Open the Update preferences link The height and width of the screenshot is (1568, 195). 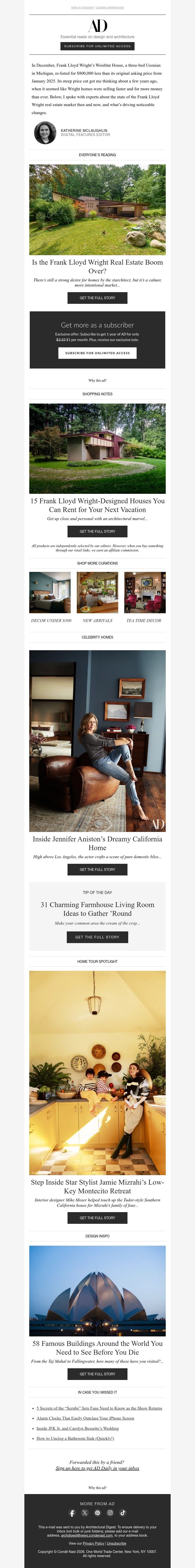coord(110,7)
